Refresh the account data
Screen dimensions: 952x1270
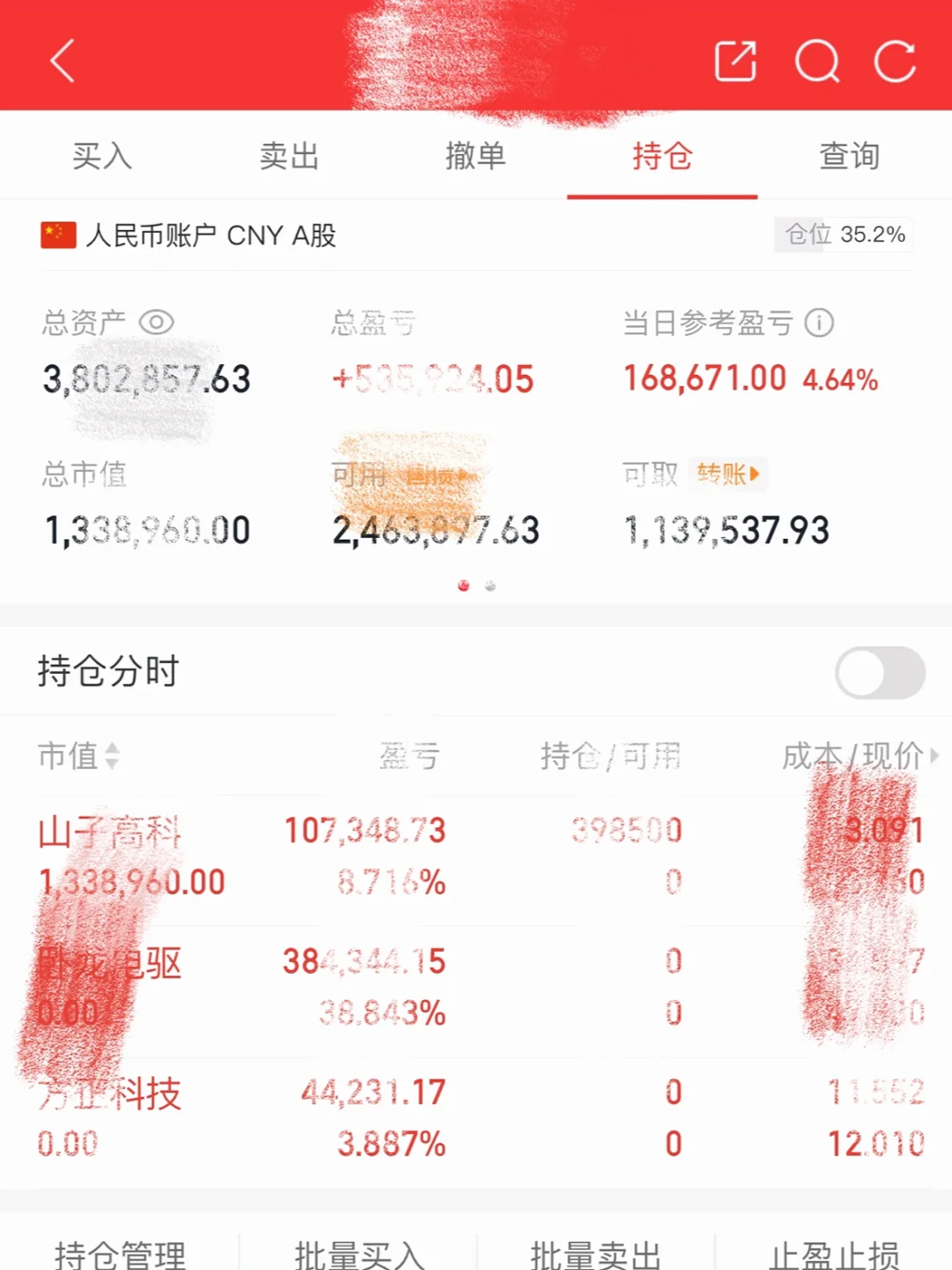click(x=895, y=62)
